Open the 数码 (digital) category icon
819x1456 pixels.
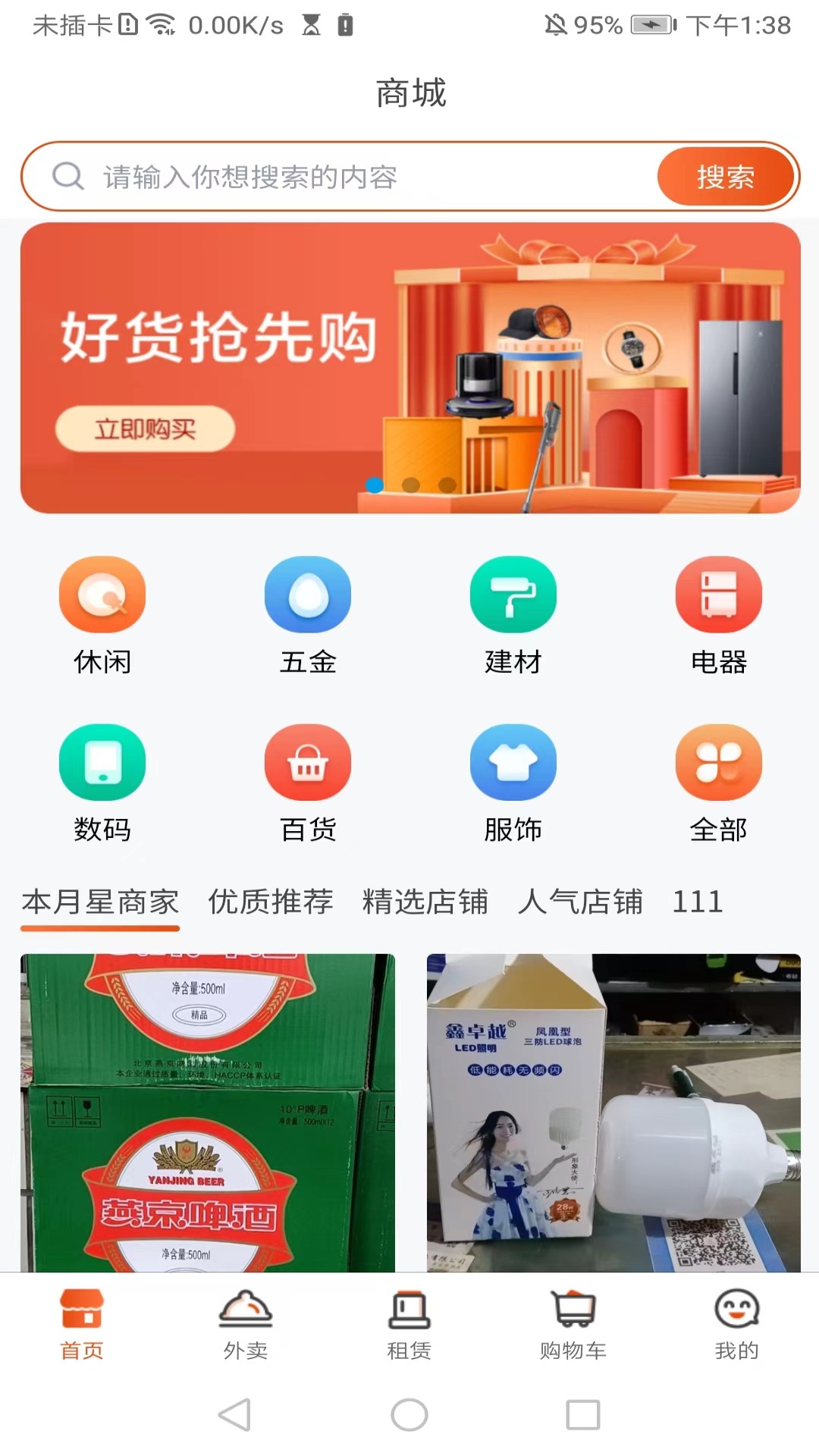click(102, 762)
